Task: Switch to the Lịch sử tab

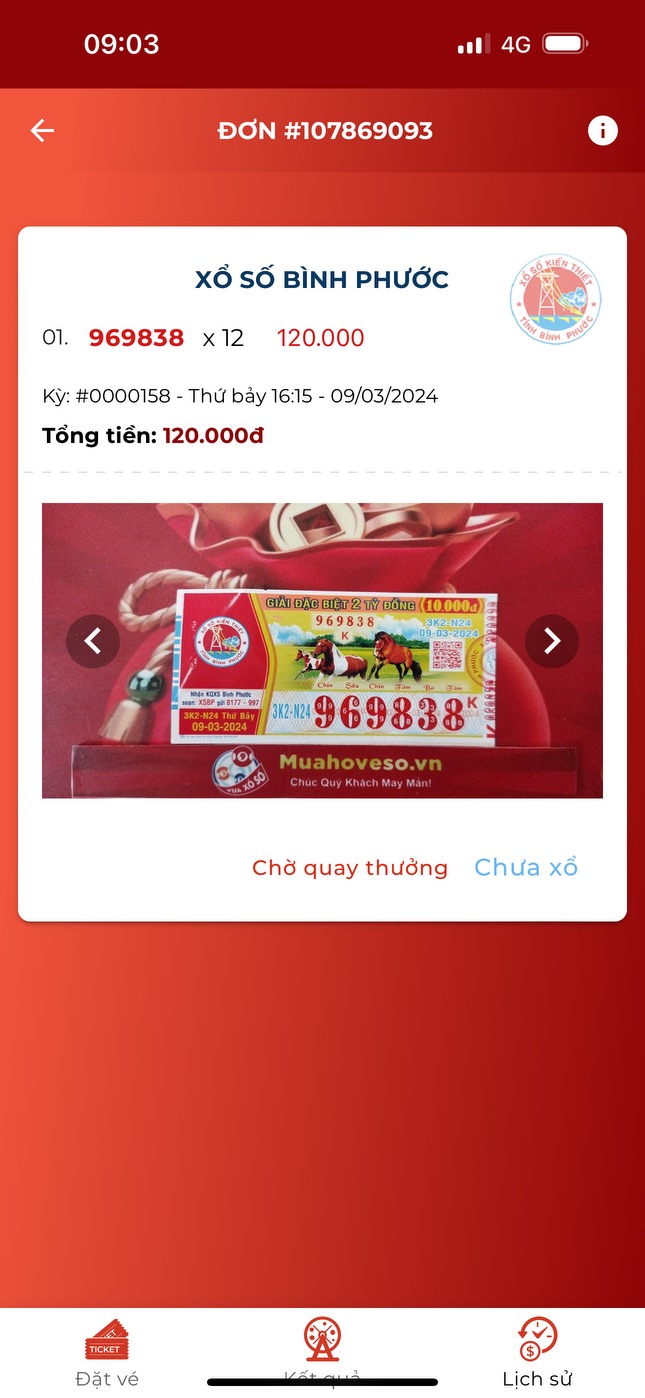Action: click(x=537, y=1352)
